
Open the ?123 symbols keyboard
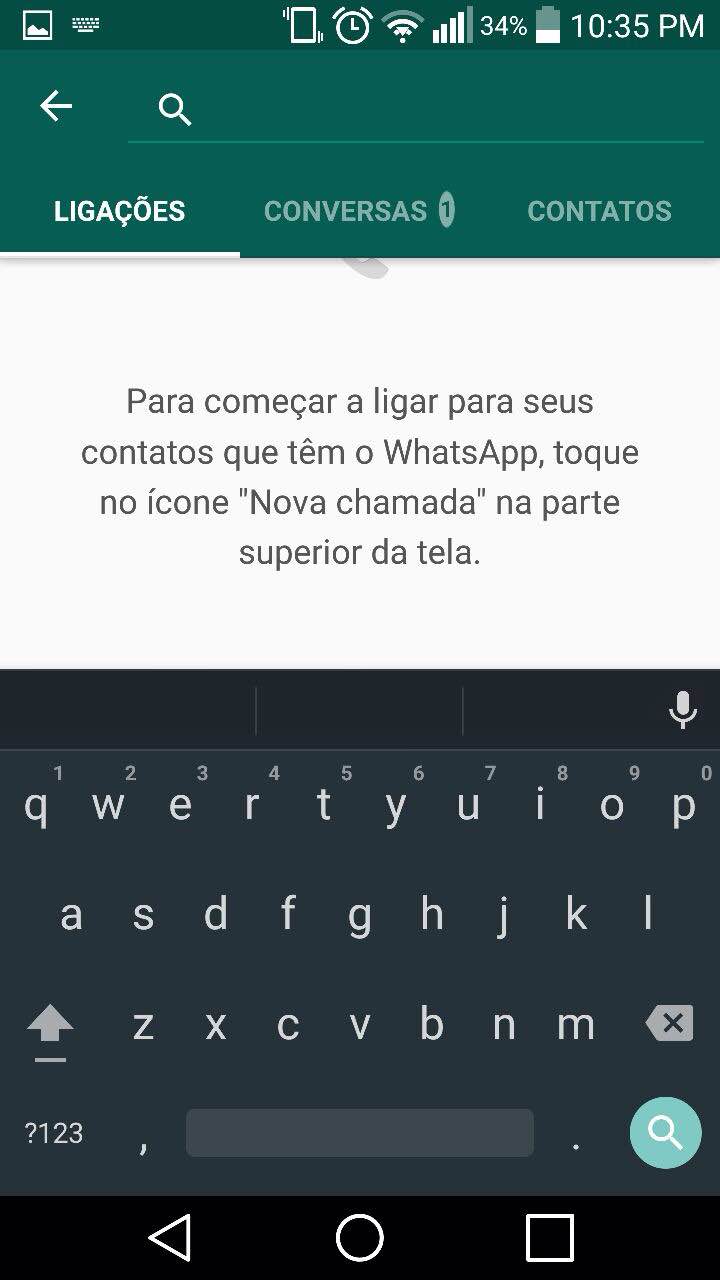(x=54, y=1133)
